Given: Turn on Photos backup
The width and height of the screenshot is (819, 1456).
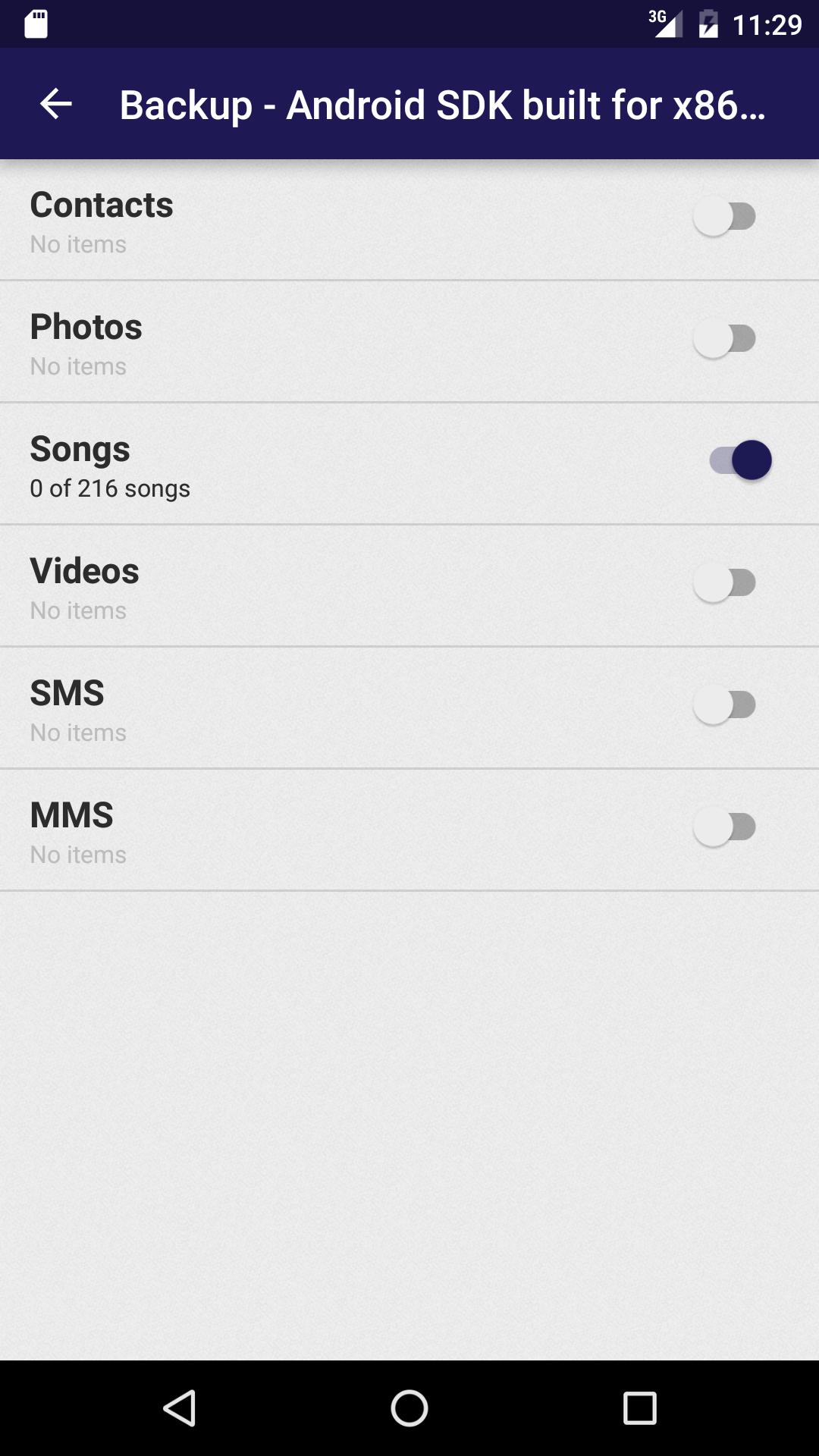Looking at the screenshot, I should [724, 339].
